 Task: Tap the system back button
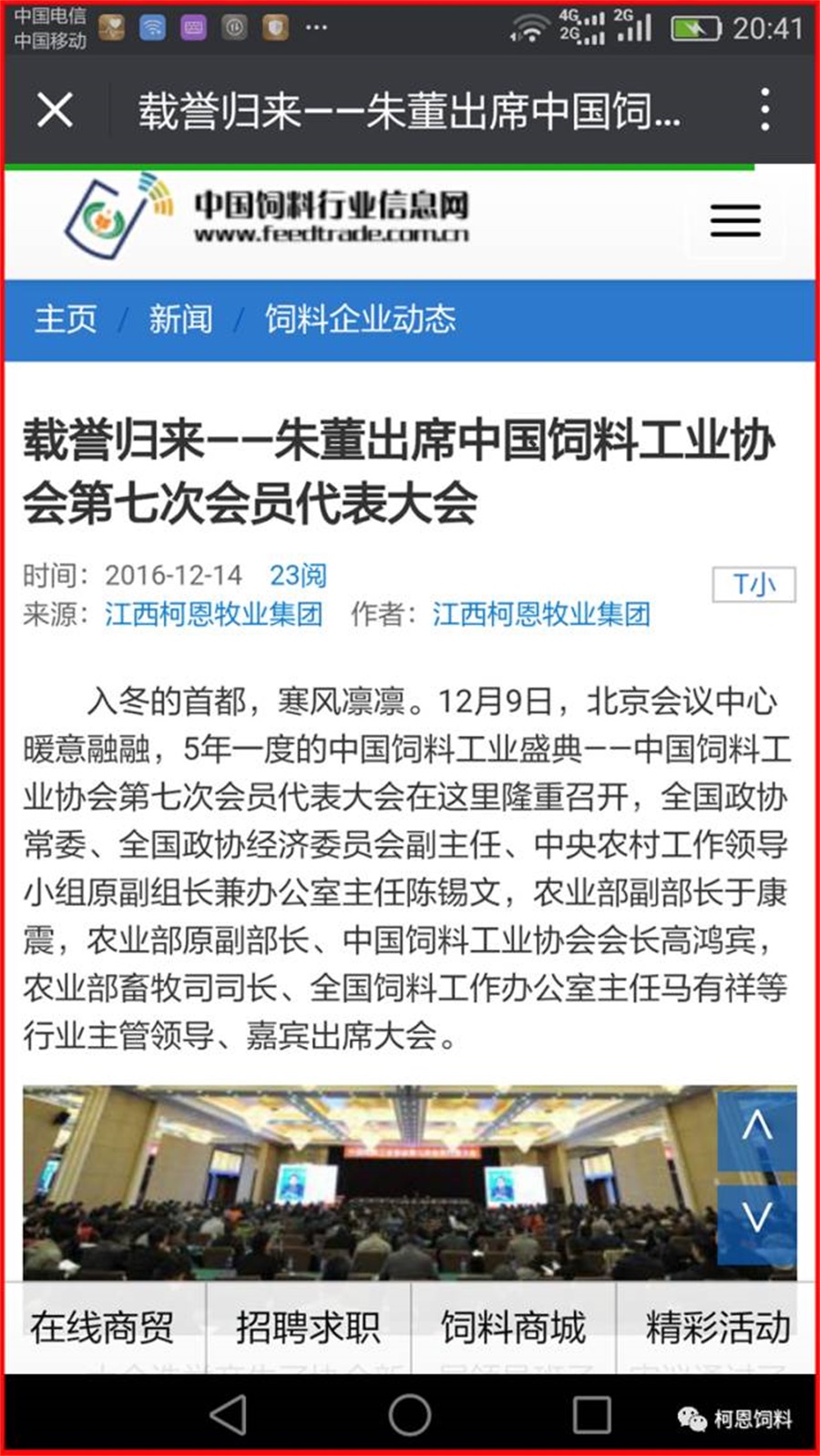(228, 1415)
